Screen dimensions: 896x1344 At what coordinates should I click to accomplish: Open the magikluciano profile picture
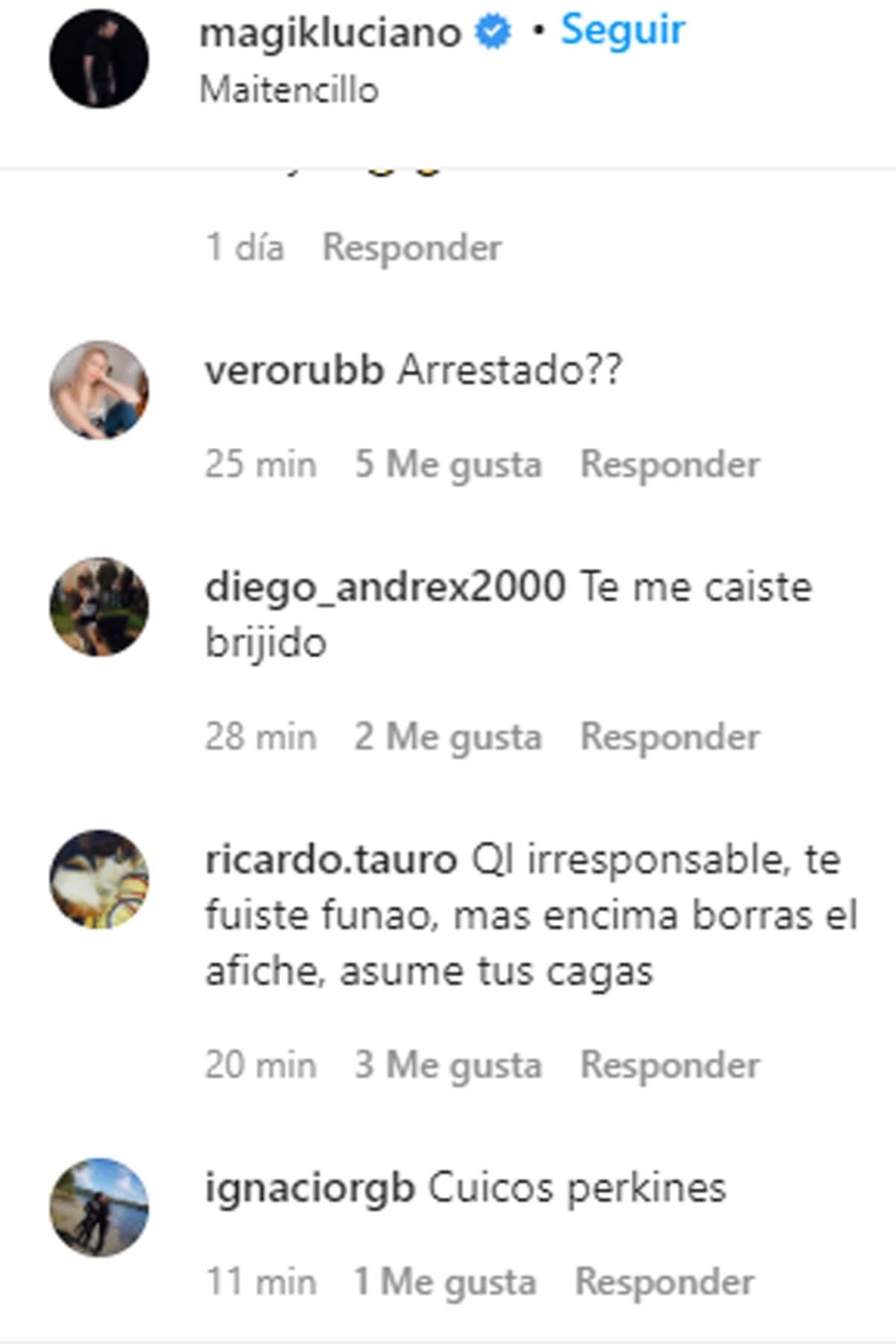click(x=99, y=59)
